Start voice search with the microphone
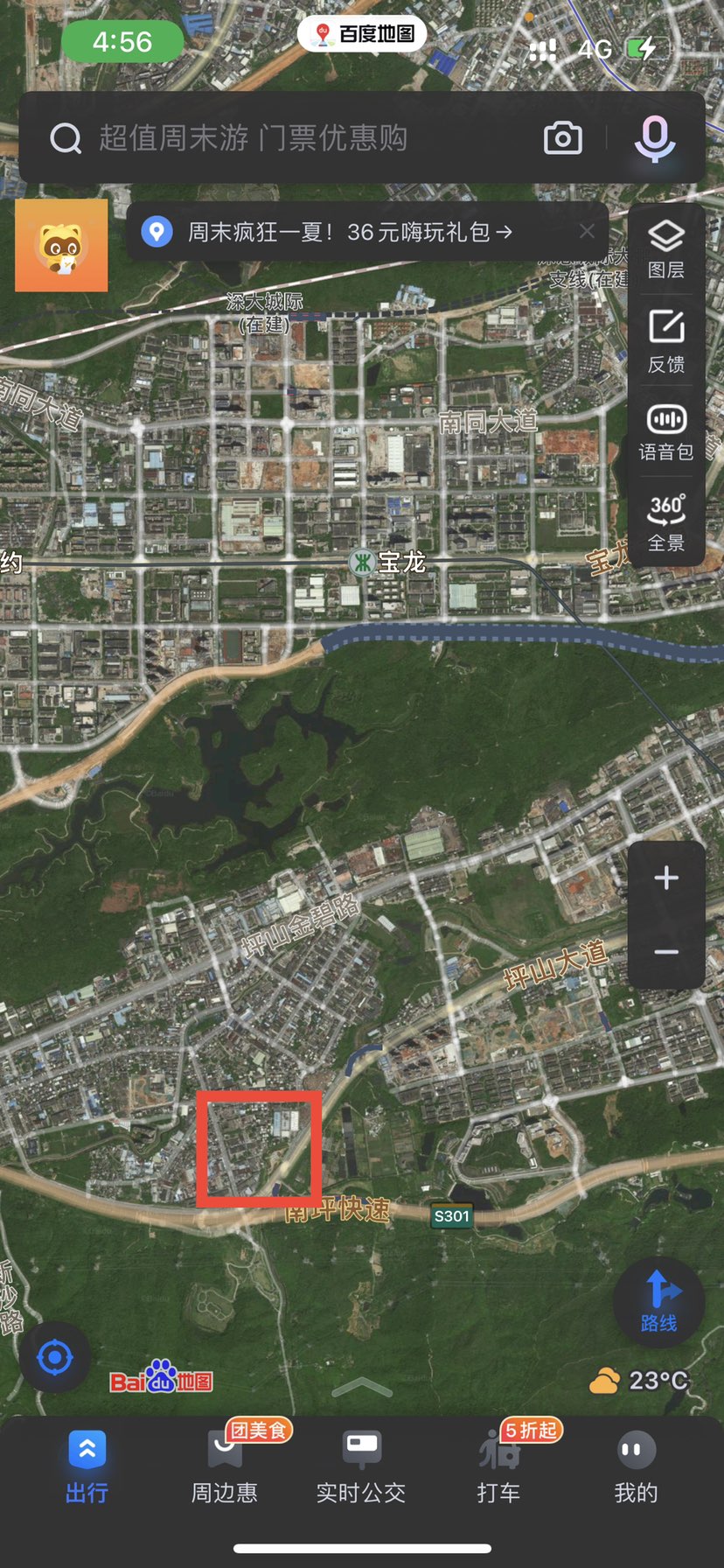The image size is (724, 1568). click(654, 138)
